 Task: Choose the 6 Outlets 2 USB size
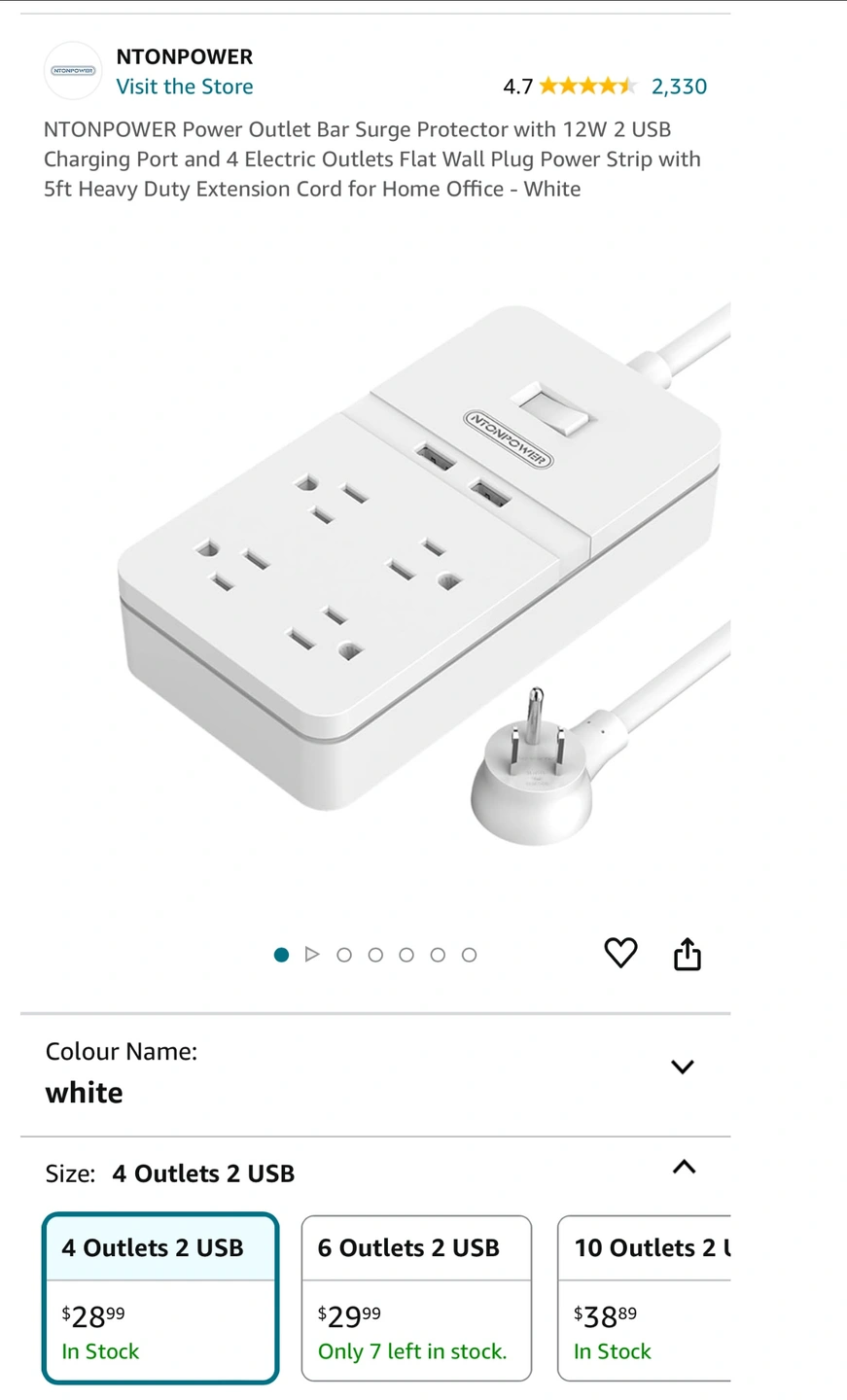tap(416, 1298)
